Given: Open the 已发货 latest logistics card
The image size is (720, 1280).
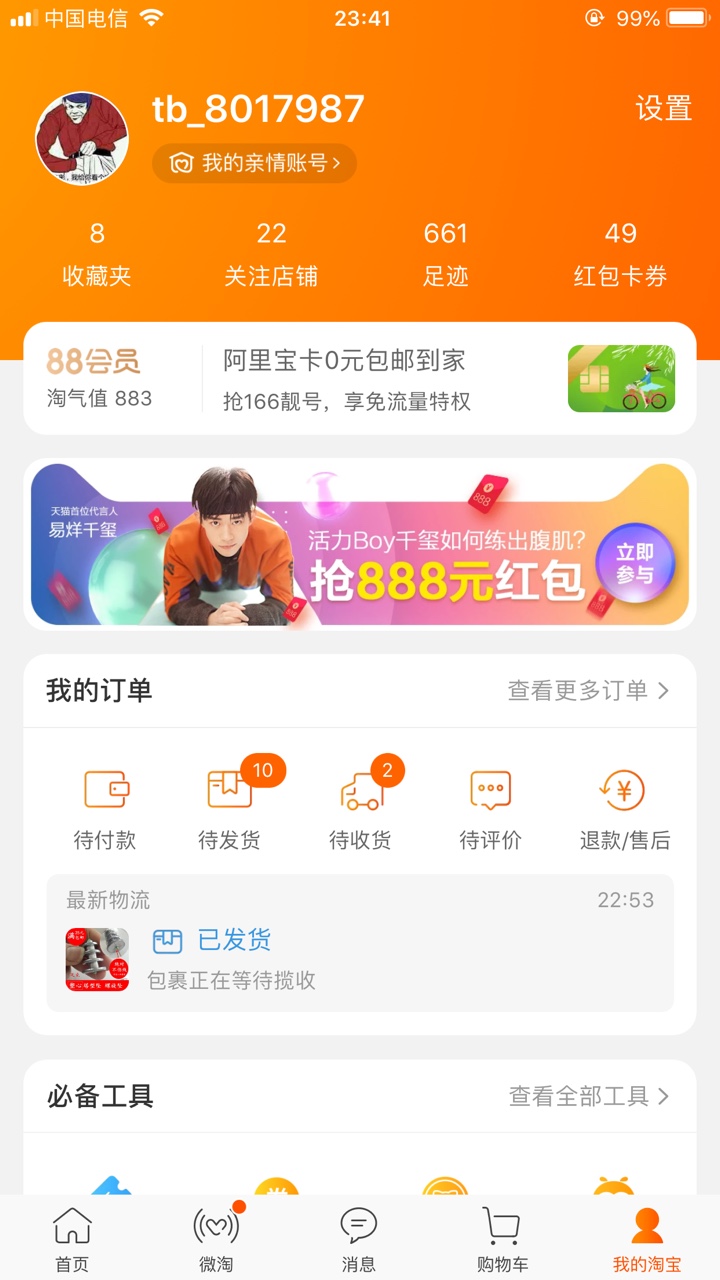Looking at the screenshot, I should coord(360,945).
